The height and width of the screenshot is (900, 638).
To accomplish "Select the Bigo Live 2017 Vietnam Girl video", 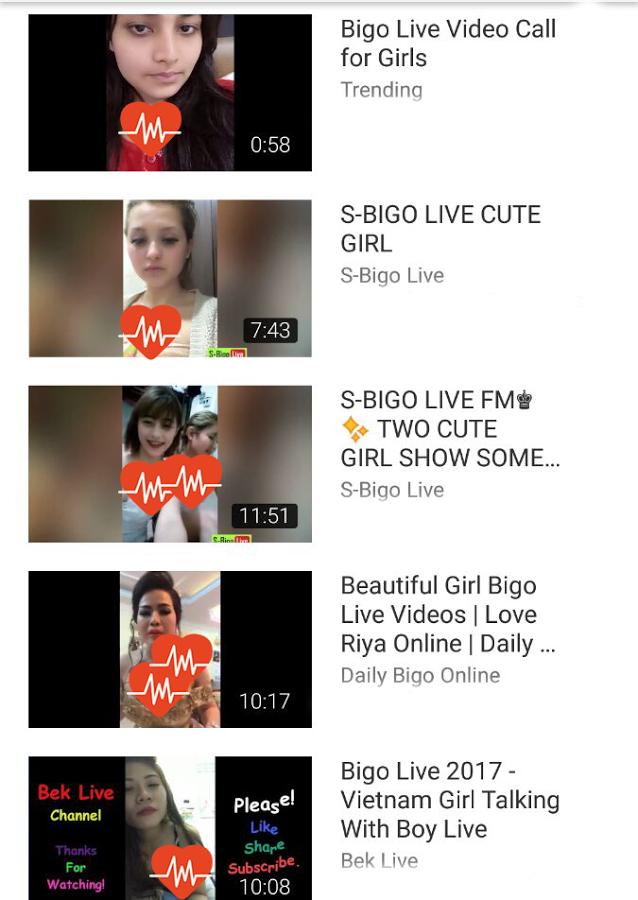I will (x=170, y=828).
